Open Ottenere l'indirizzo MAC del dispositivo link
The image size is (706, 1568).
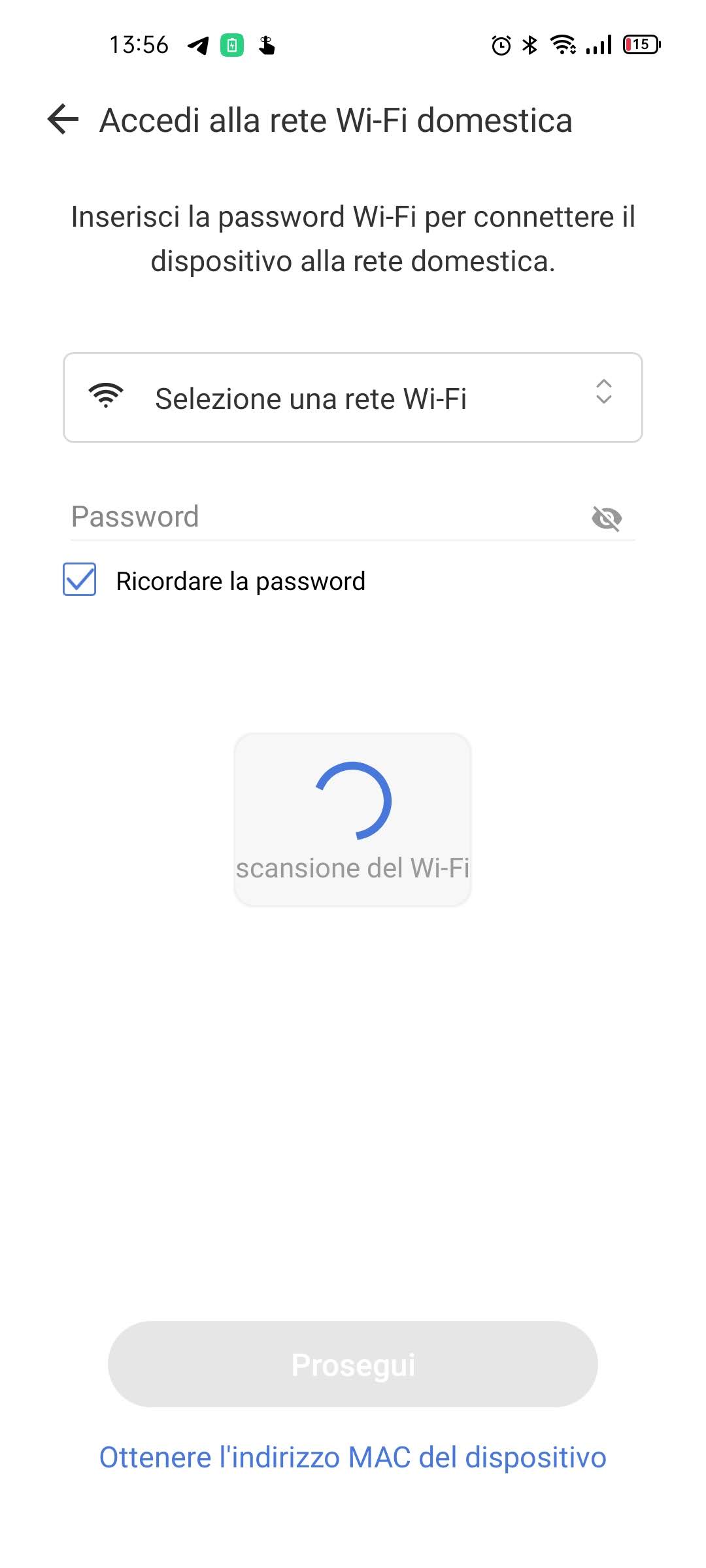click(353, 1458)
